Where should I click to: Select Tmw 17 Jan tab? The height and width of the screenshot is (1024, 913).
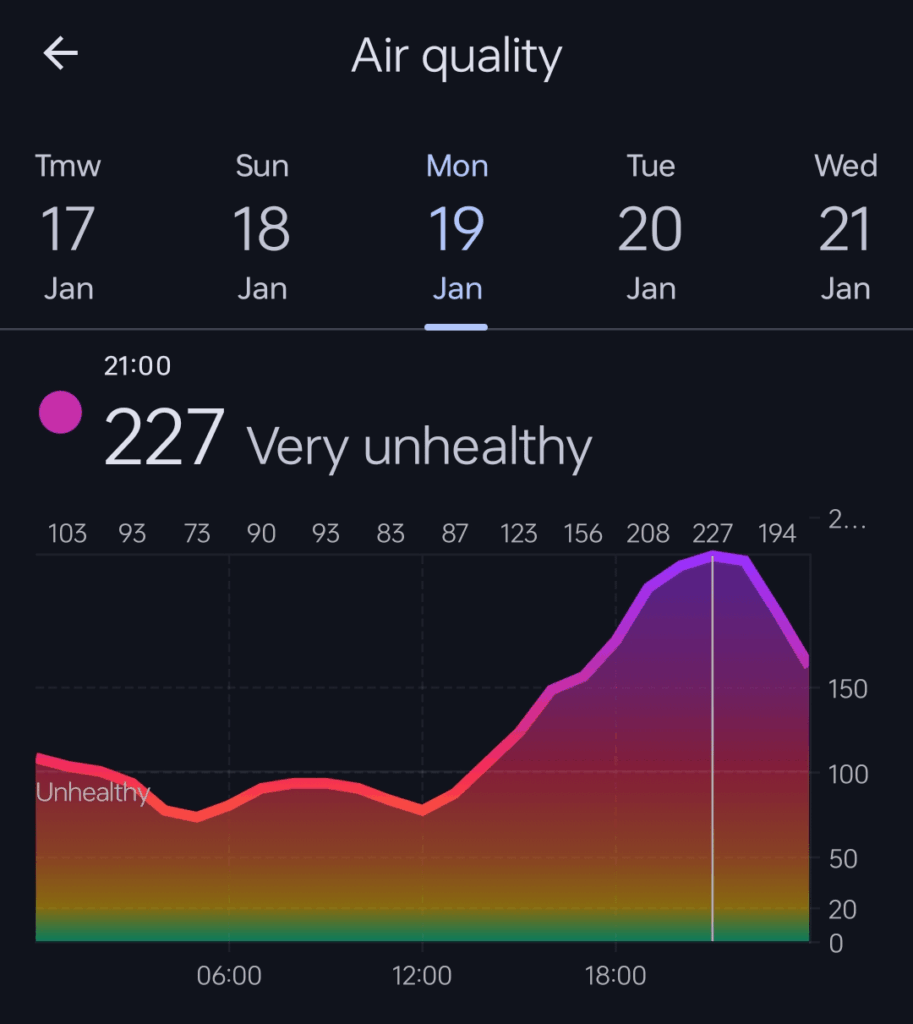[68, 228]
